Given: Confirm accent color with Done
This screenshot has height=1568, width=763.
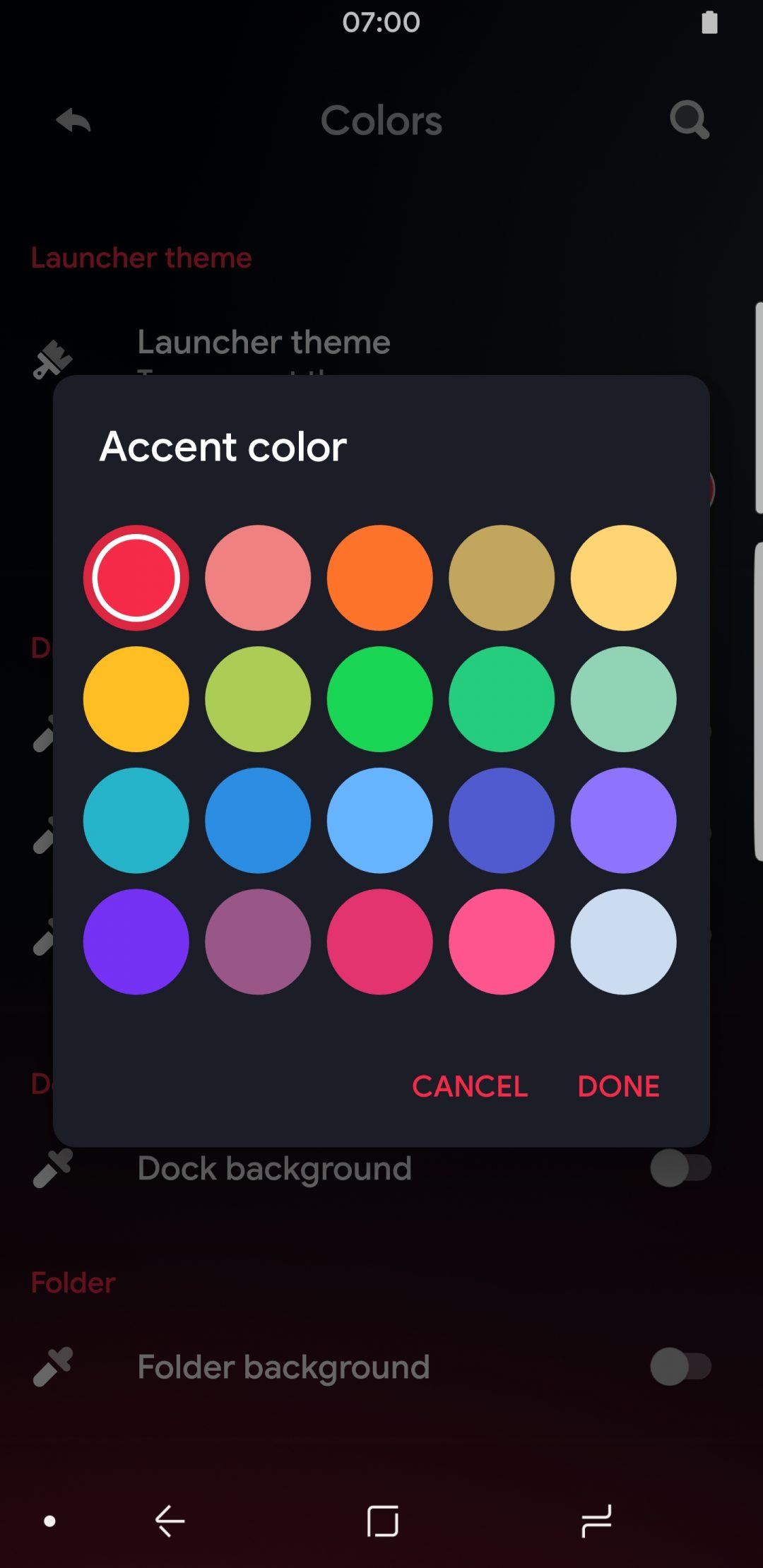Looking at the screenshot, I should tap(619, 1086).
